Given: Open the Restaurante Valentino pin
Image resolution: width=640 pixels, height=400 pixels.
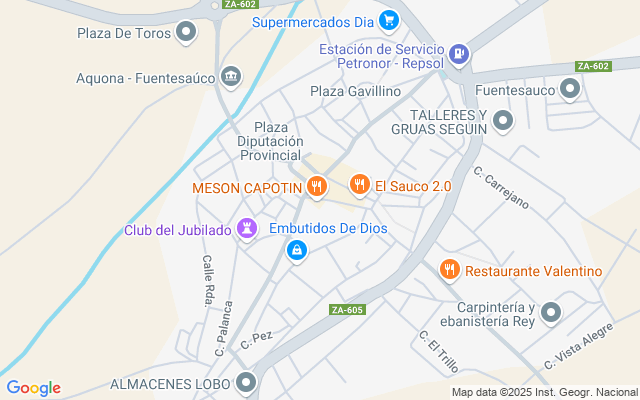Looking at the screenshot, I should (x=449, y=270).
